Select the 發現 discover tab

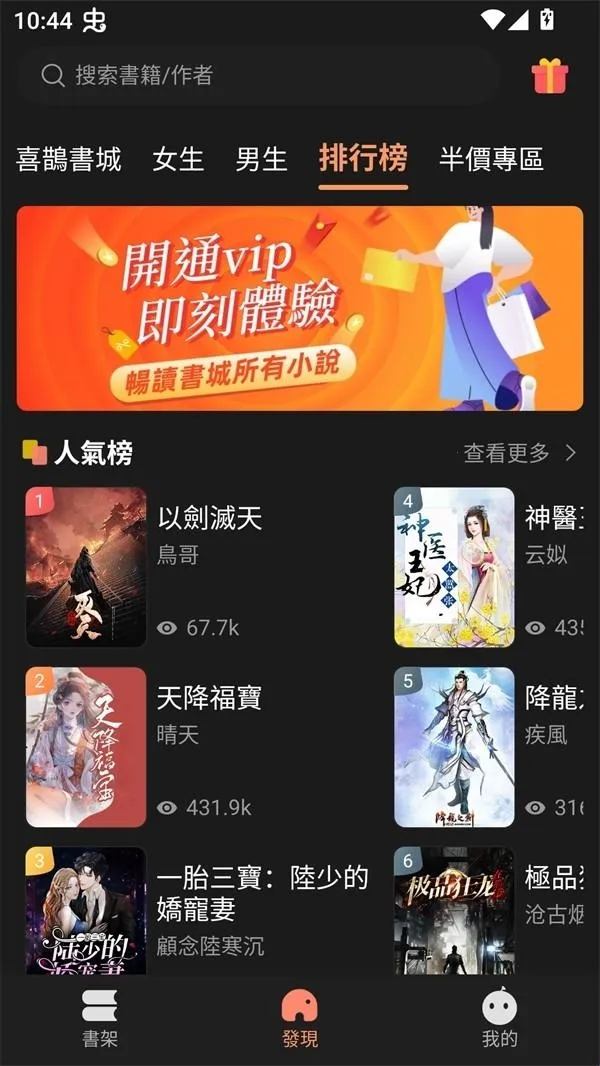click(300, 1018)
